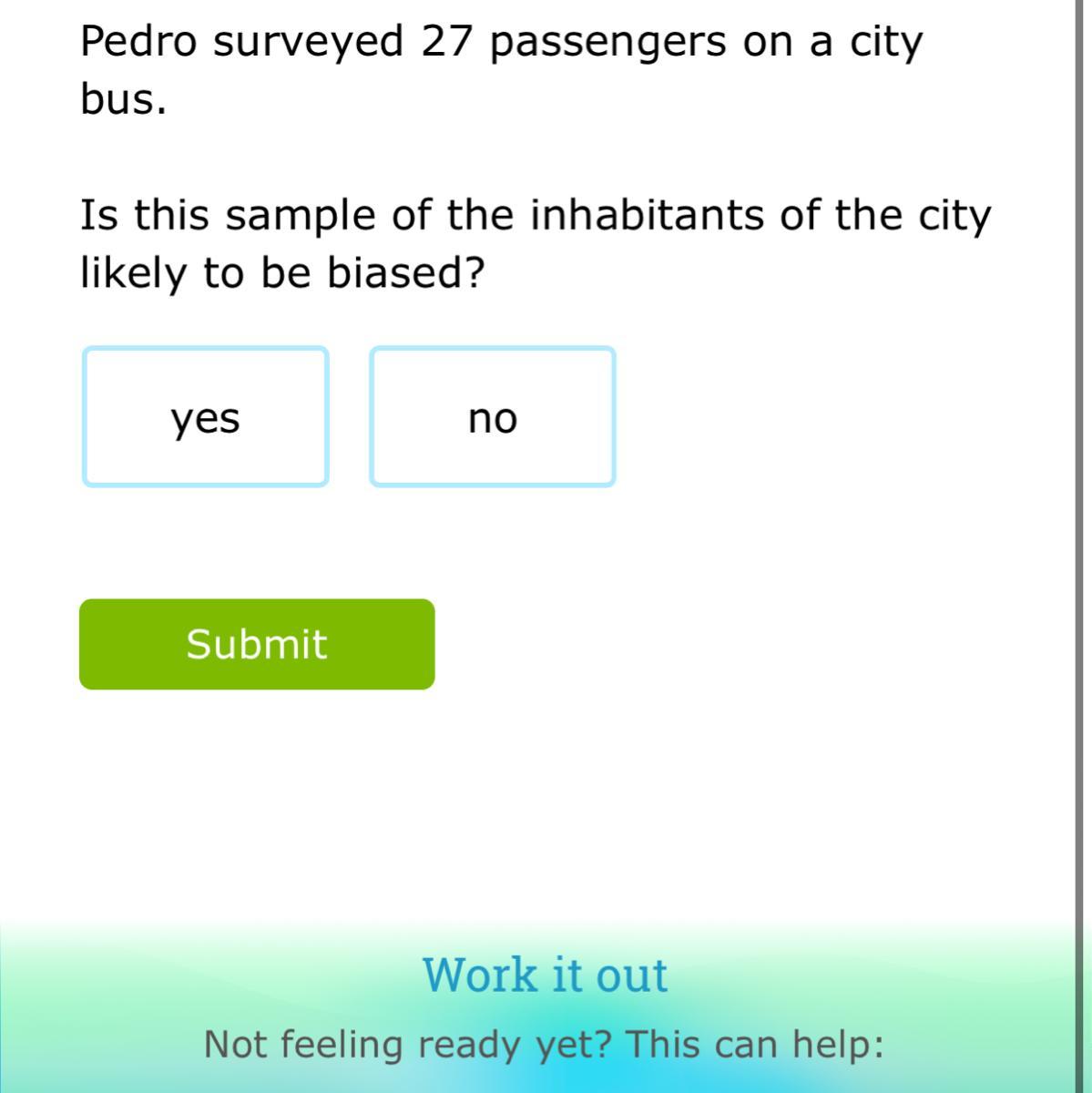Choose the no answer option

(492, 417)
